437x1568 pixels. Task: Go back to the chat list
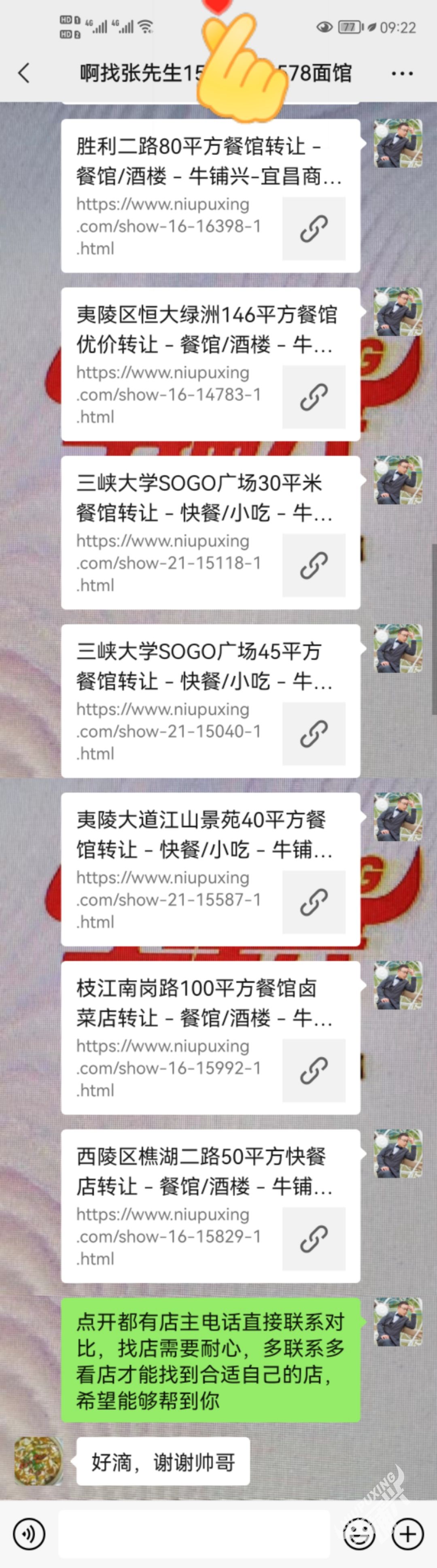pyautogui.click(x=24, y=73)
